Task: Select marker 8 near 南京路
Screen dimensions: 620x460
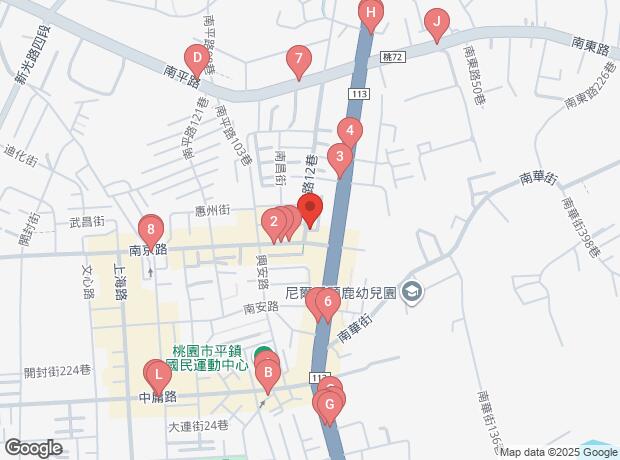Action: pyautogui.click(x=150, y=230)
